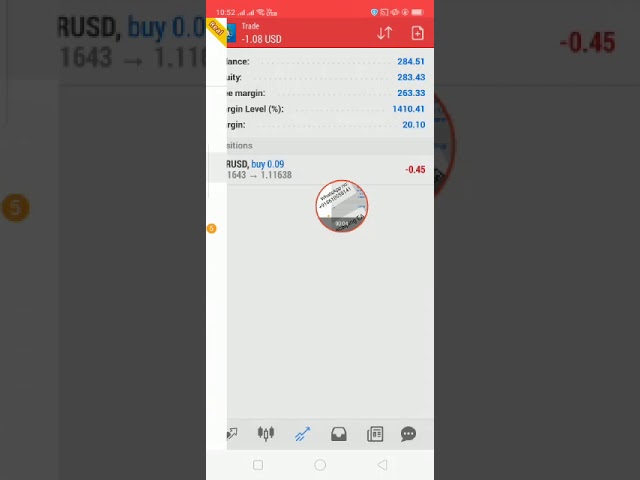Select the Trade tab
Viewport: 640px width, 480px height.
[302, 434]
